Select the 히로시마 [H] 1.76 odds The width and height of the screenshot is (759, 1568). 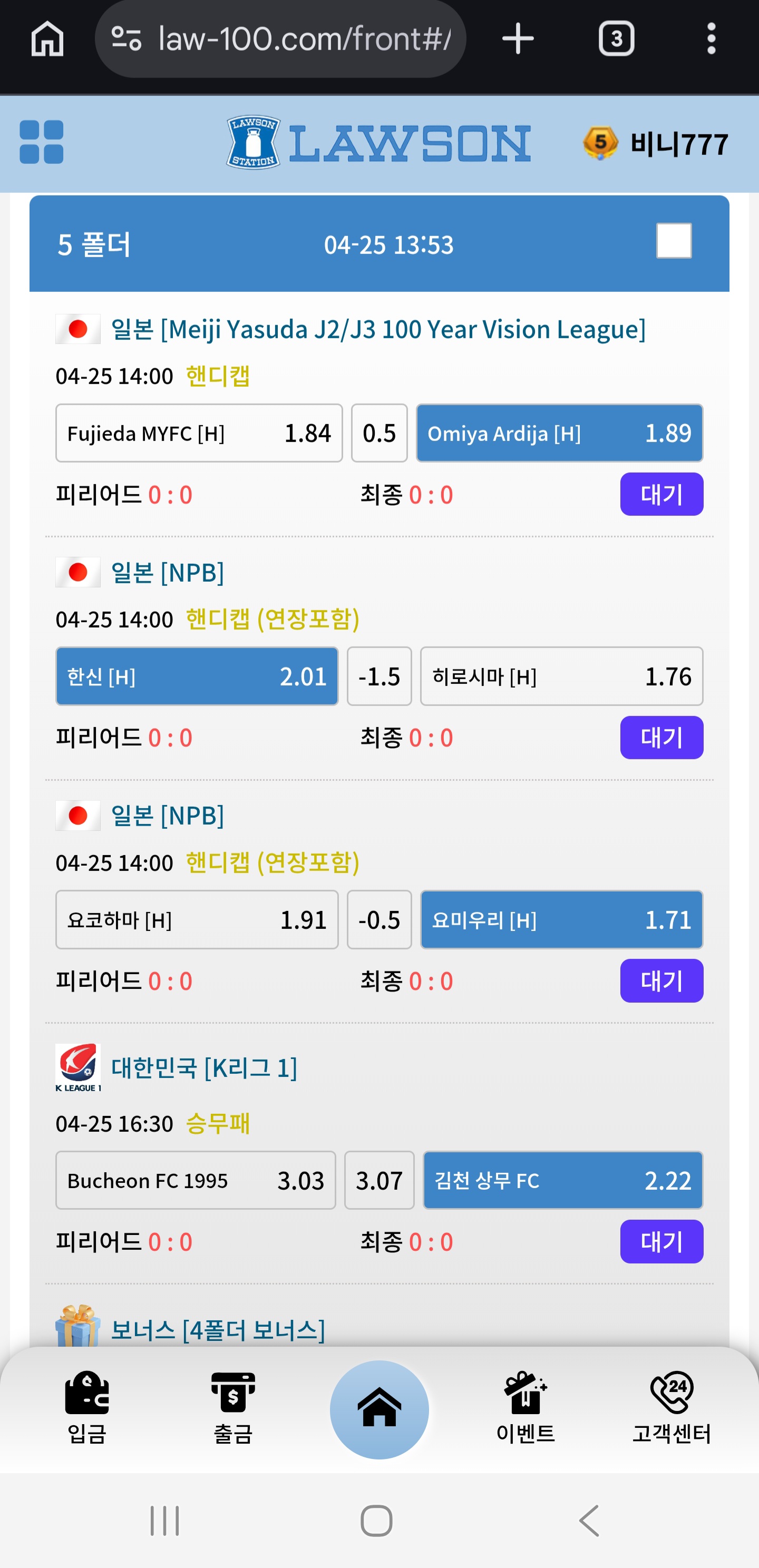pyautogui.click(x=561, y=677)
